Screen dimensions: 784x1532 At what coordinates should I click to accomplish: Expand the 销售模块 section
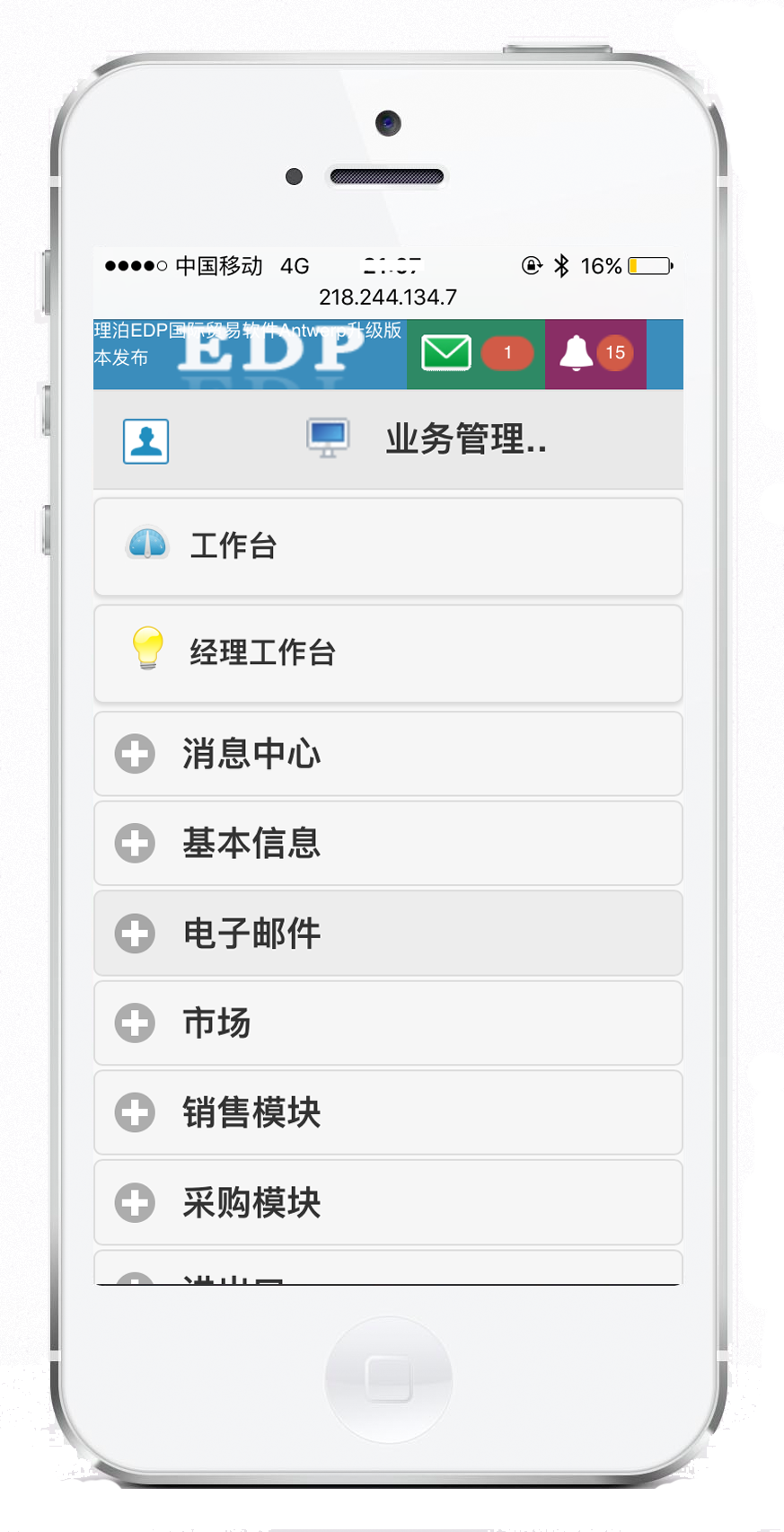point(388,1113)
